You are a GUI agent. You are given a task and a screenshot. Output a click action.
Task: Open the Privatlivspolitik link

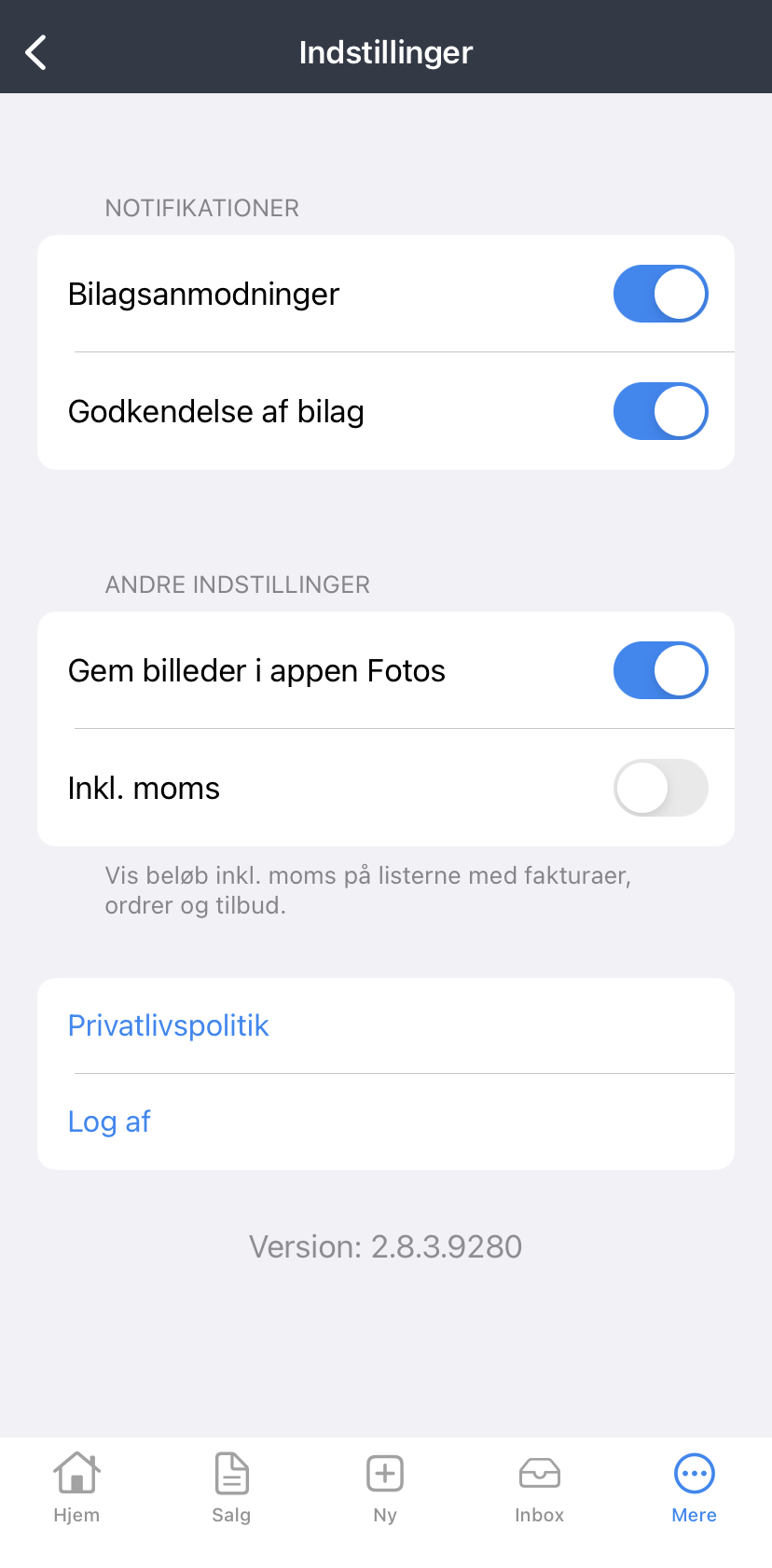pyautogui.click(x=168, y=1025)
